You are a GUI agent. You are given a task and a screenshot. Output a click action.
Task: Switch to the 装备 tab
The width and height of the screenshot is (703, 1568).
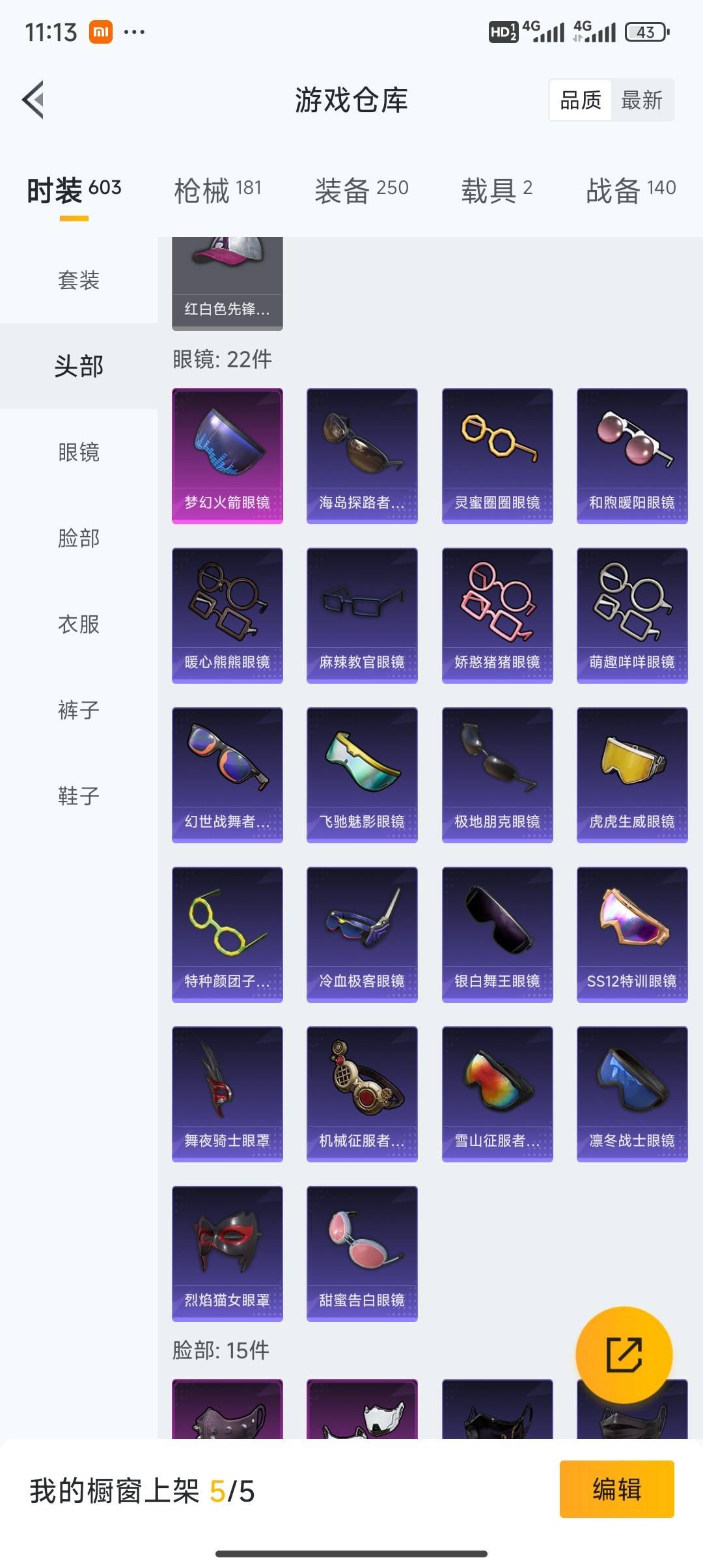[x=361, y=190]
